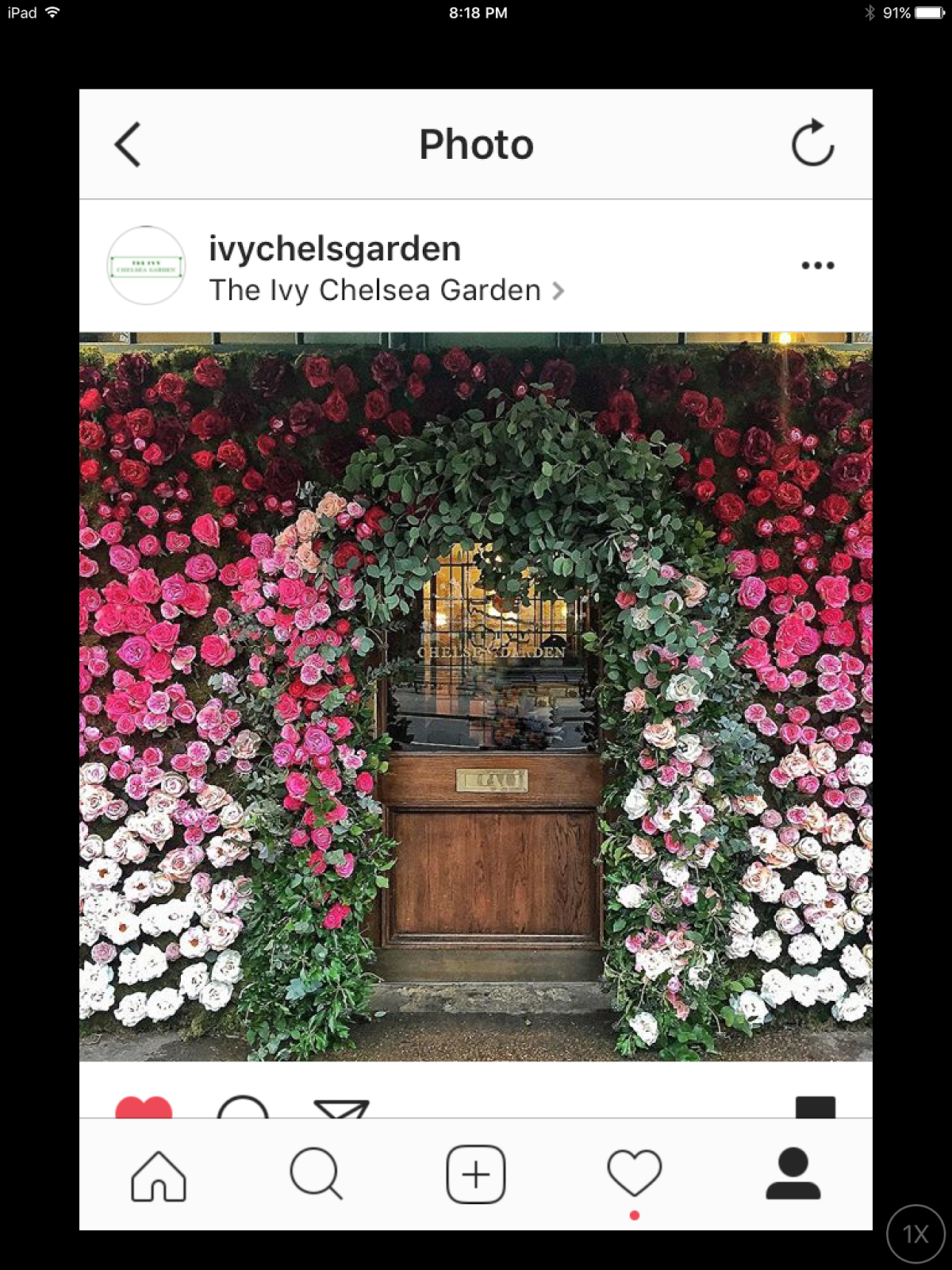This screenshot has height=1270, width=952.
Task: Create a new post
Action: [476, 1174]
